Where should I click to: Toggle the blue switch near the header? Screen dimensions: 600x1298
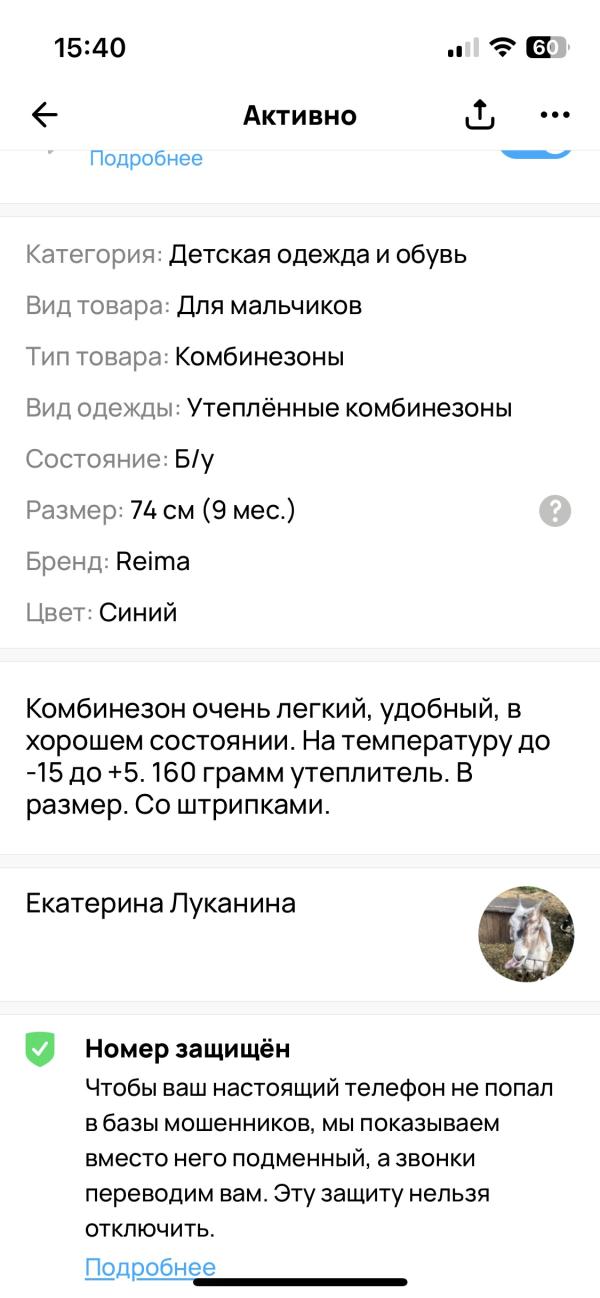pyautogui.click(x=536, y=153)
